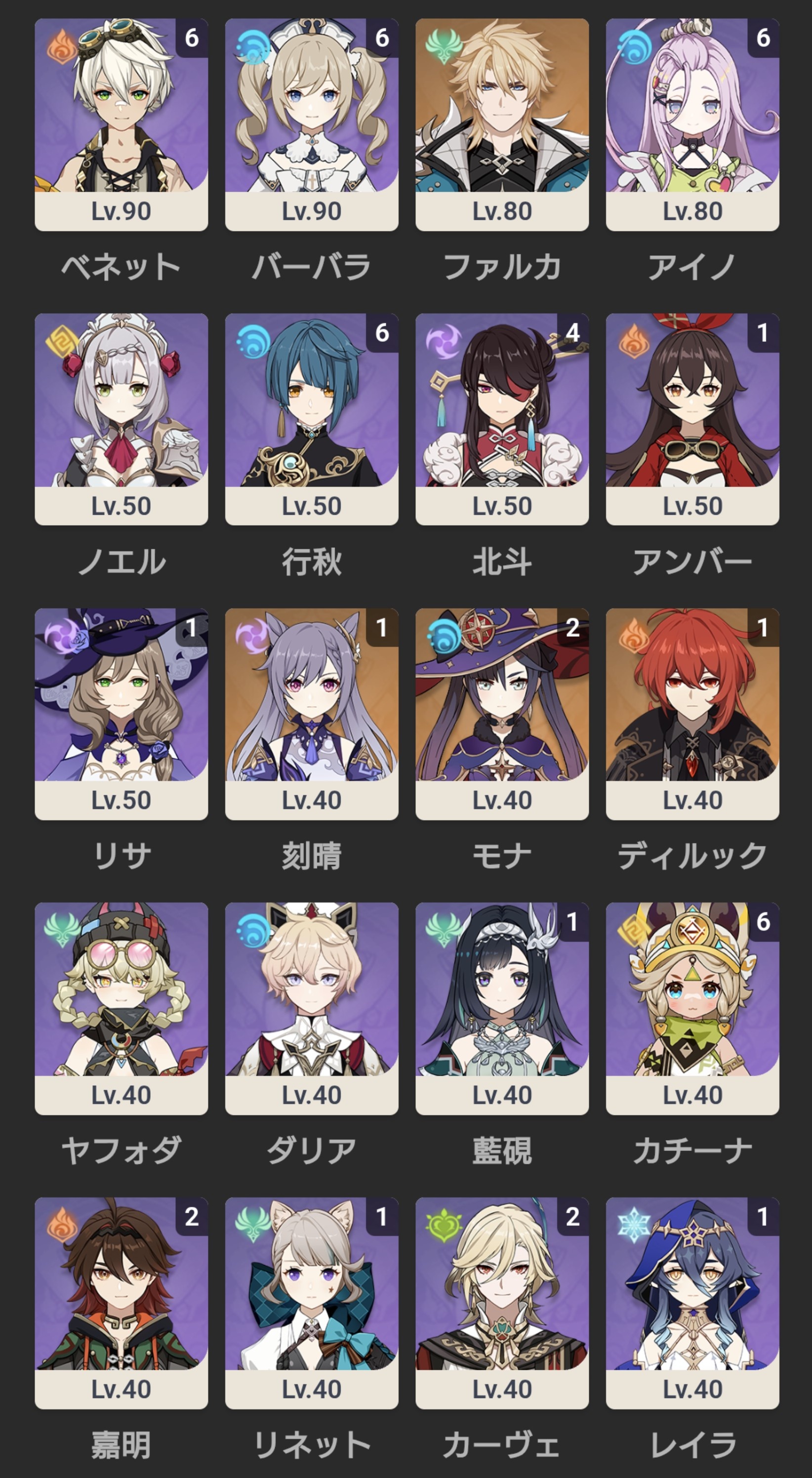Tap the ノエル character tile
This screenshot has width=812, height=1478.
(121, 419)
